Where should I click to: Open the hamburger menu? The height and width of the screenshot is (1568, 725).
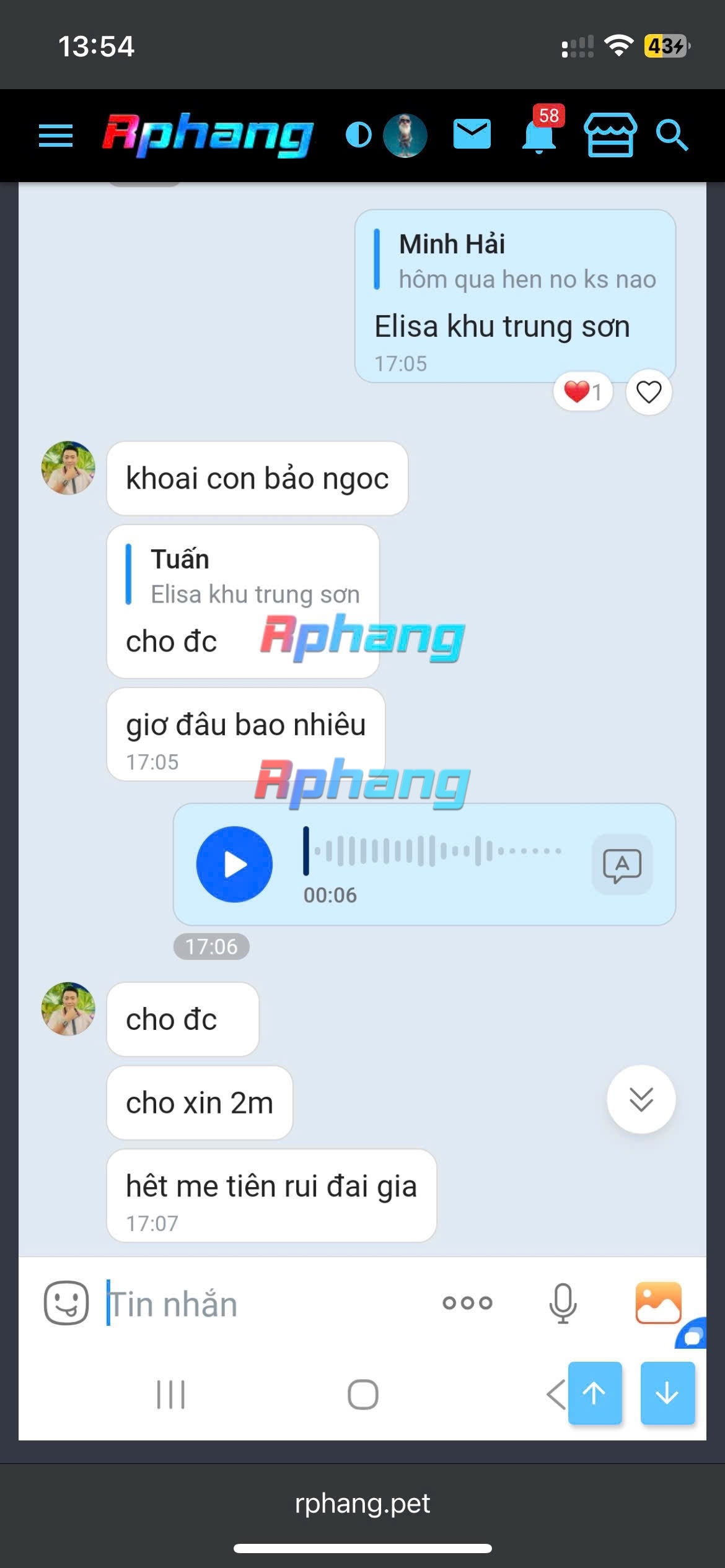[56, 136]
